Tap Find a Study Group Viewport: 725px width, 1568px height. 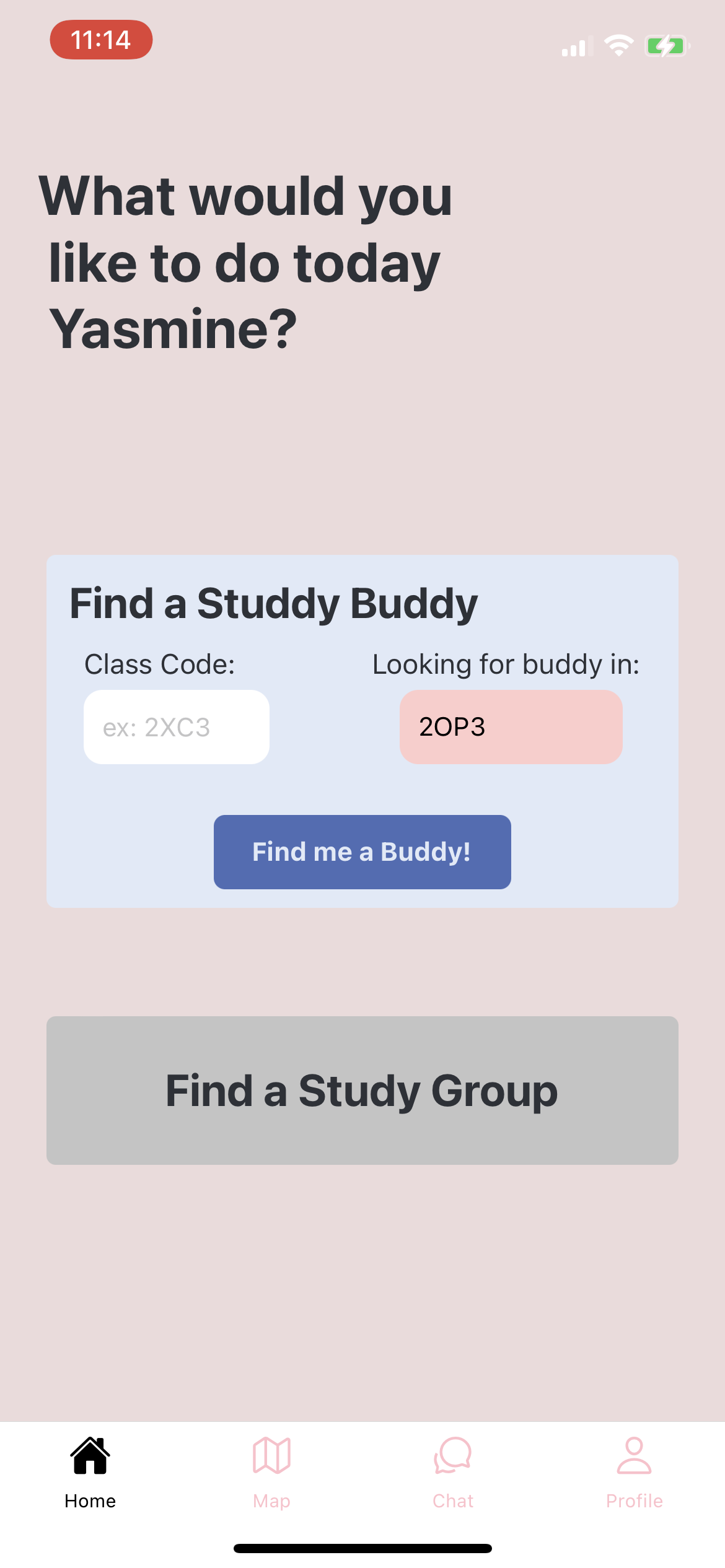click(x=362, y=1092)
